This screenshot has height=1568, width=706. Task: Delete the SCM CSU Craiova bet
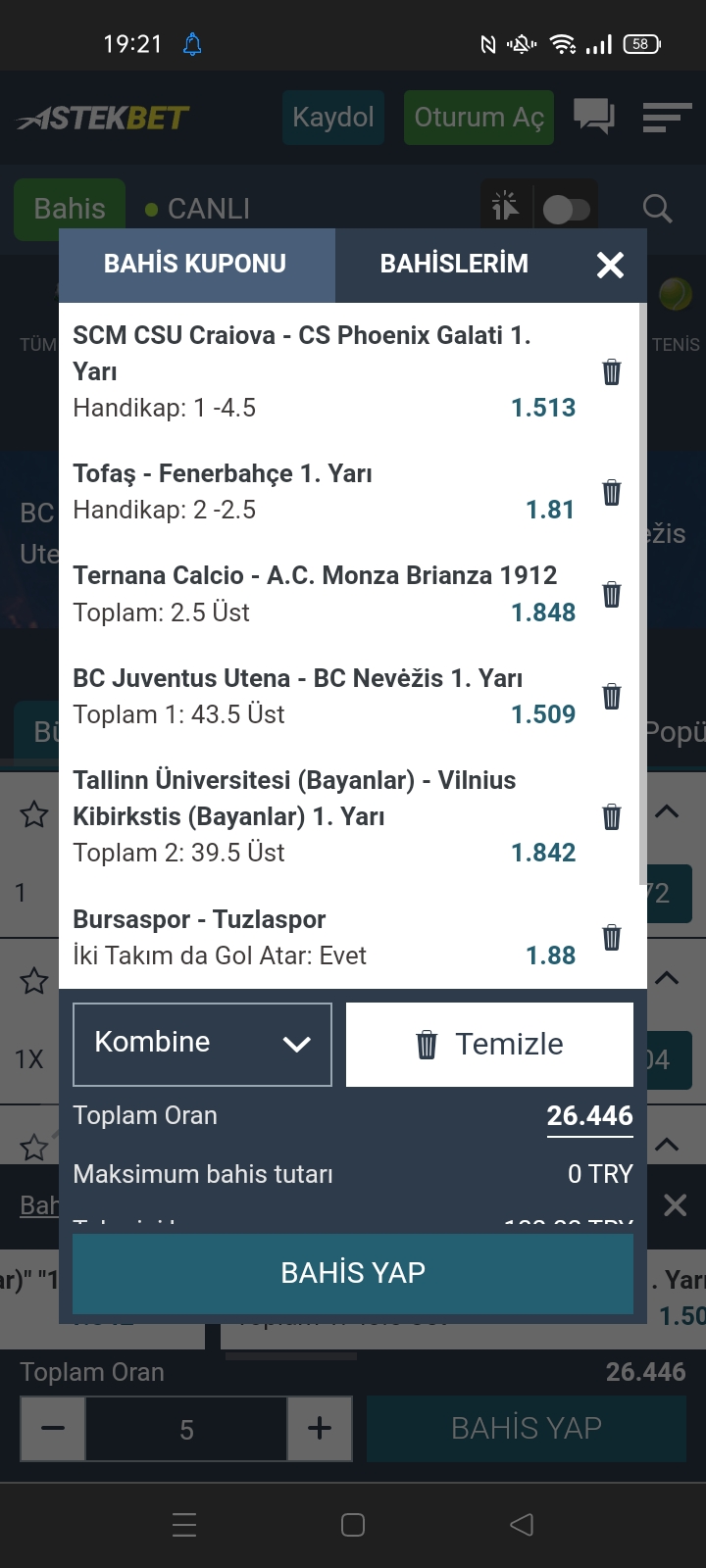click(x=611, y=371)
